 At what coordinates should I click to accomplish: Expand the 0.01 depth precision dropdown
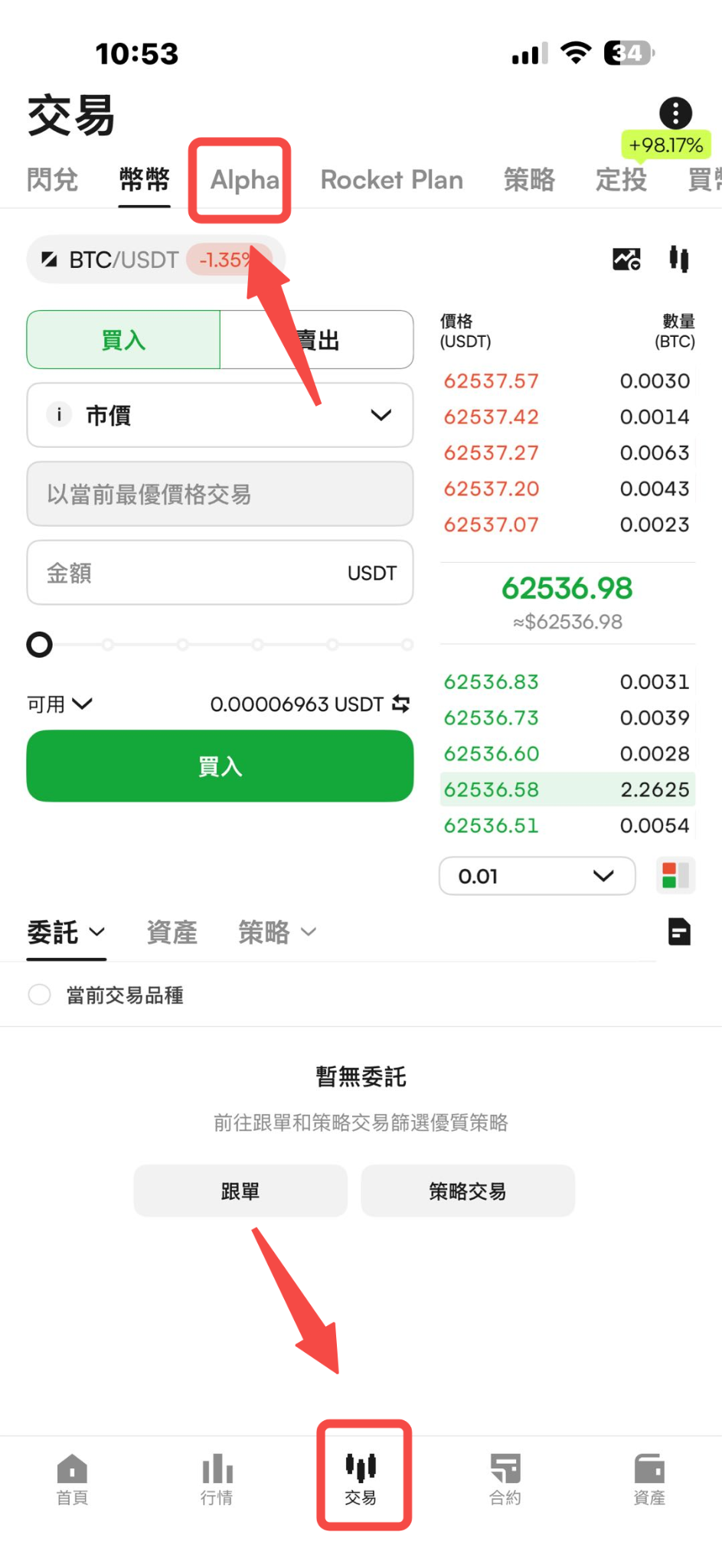pos(537,876)
